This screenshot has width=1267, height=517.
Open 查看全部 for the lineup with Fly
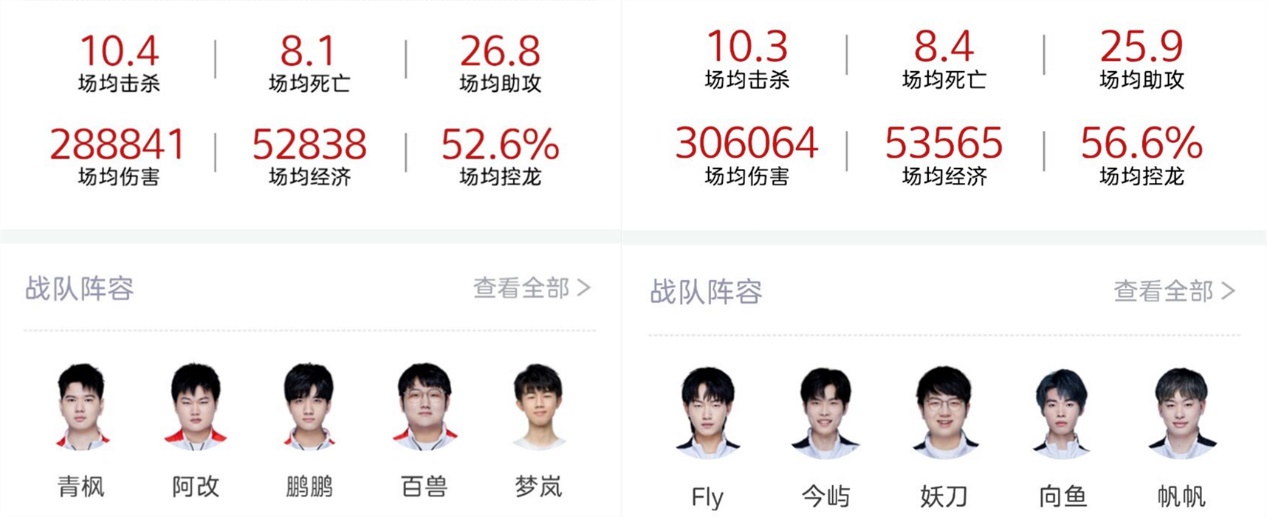point(1174,291)
